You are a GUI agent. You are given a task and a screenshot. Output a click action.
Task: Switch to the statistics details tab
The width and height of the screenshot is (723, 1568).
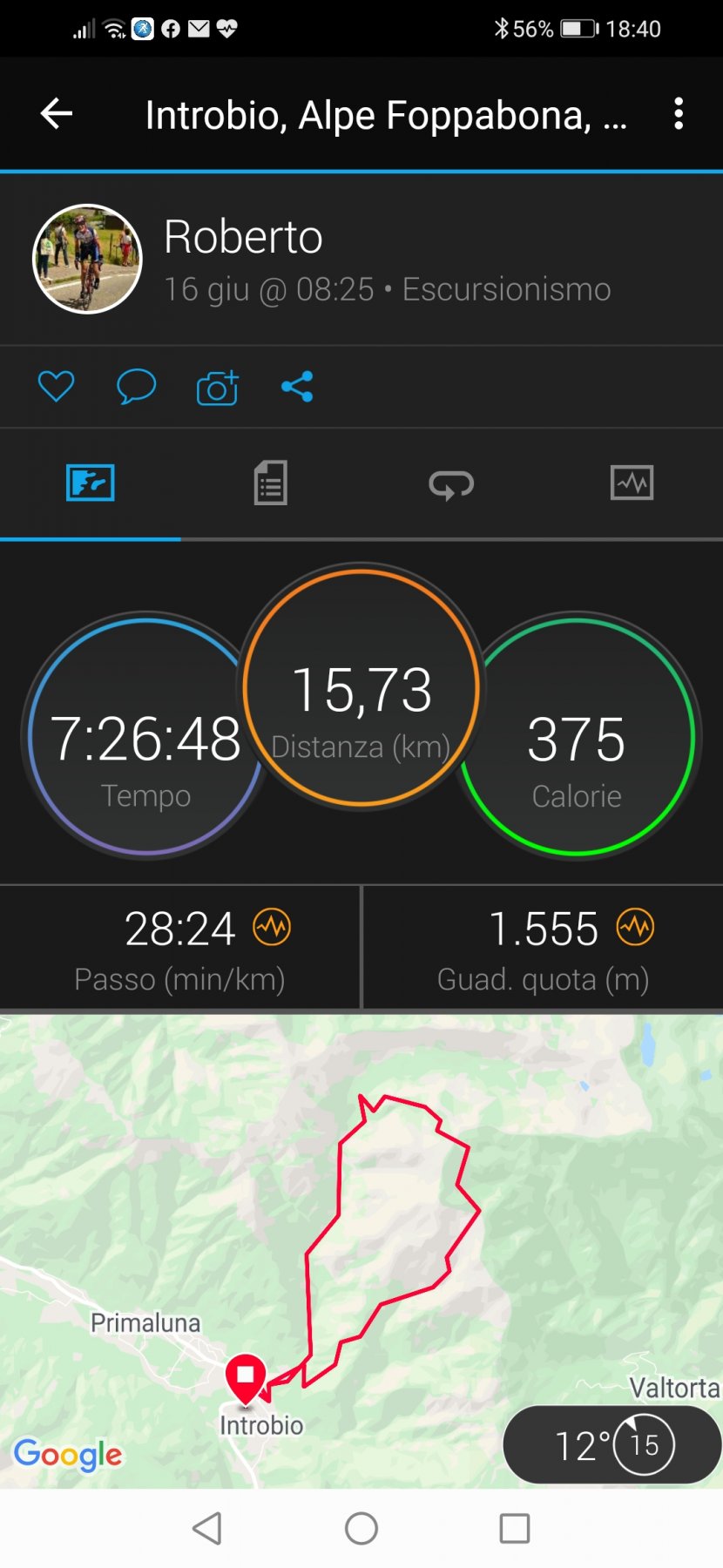[271, 483]
